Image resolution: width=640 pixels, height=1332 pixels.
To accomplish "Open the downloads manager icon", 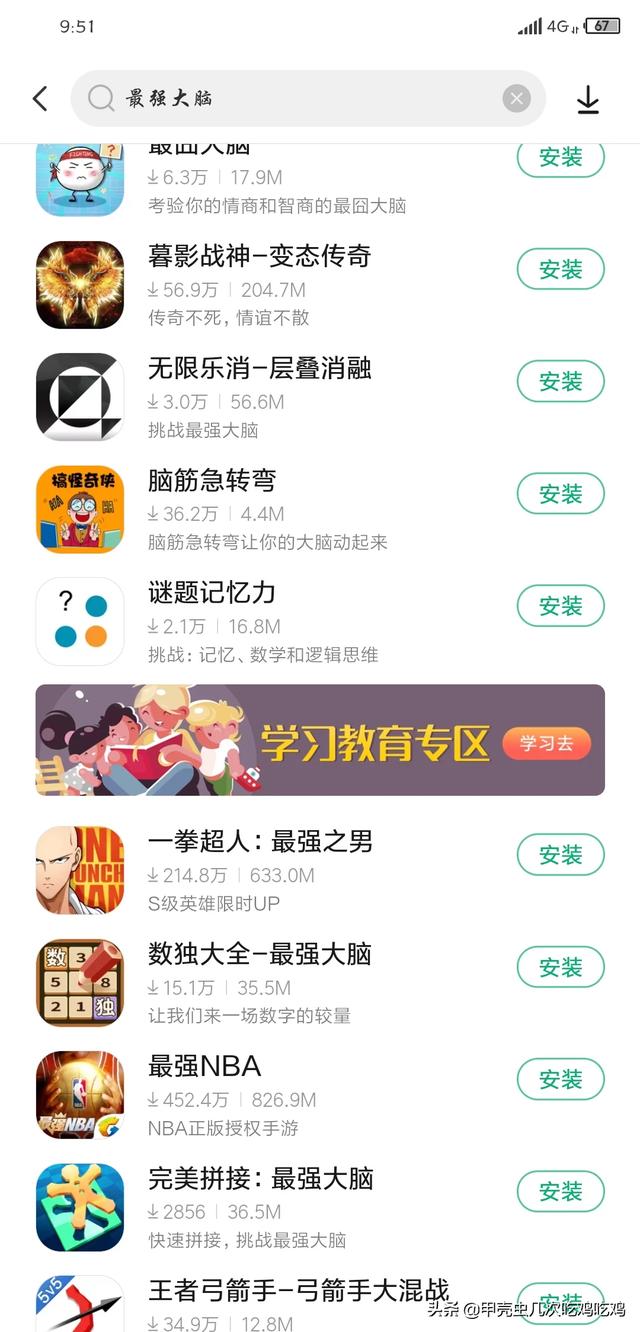I will (588, 99).
